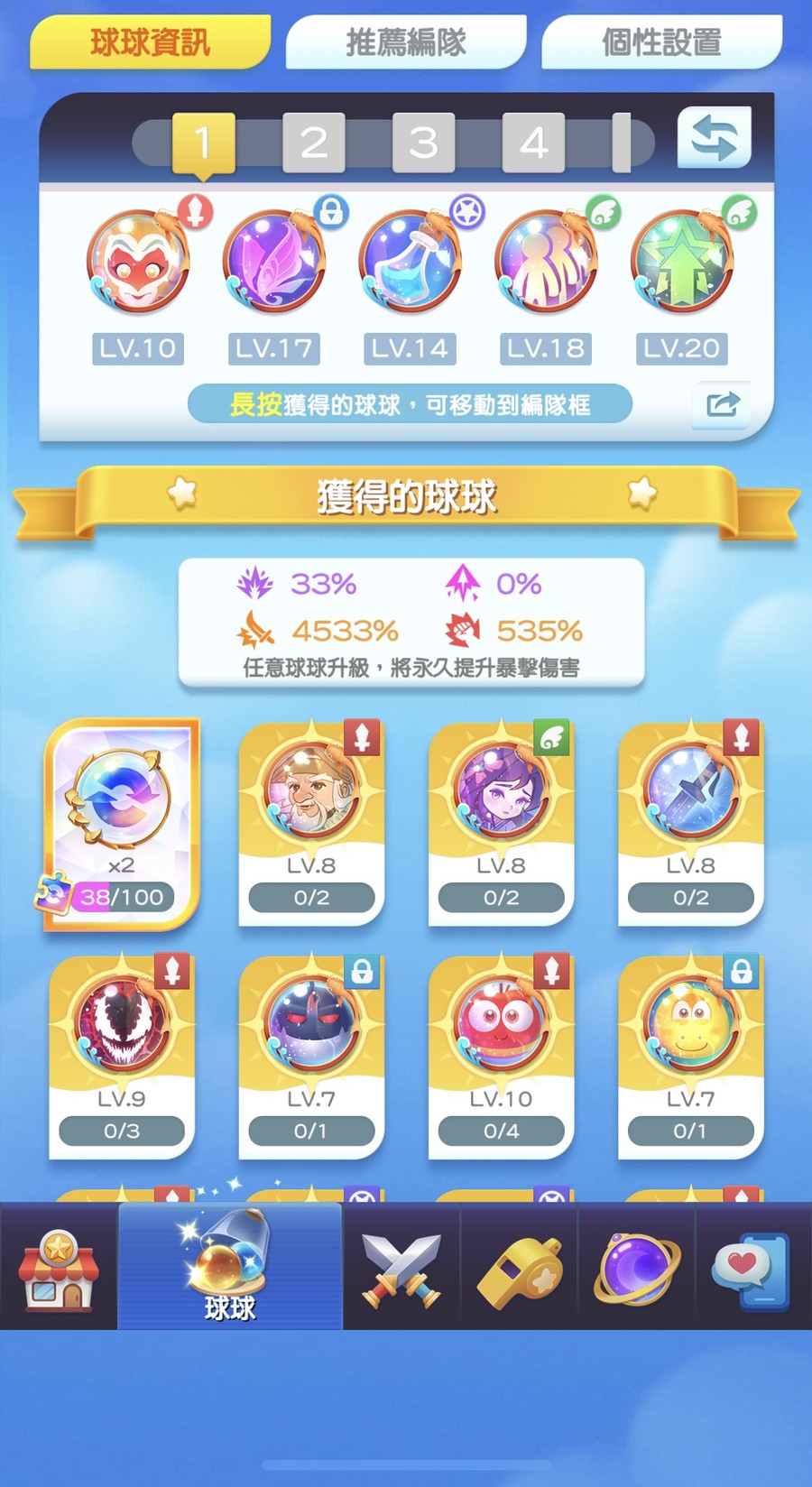Go to the crossed swords battle tab
Image resolution: width=812 pixels, height=1487 pixels.
[x=401, y=1268]
